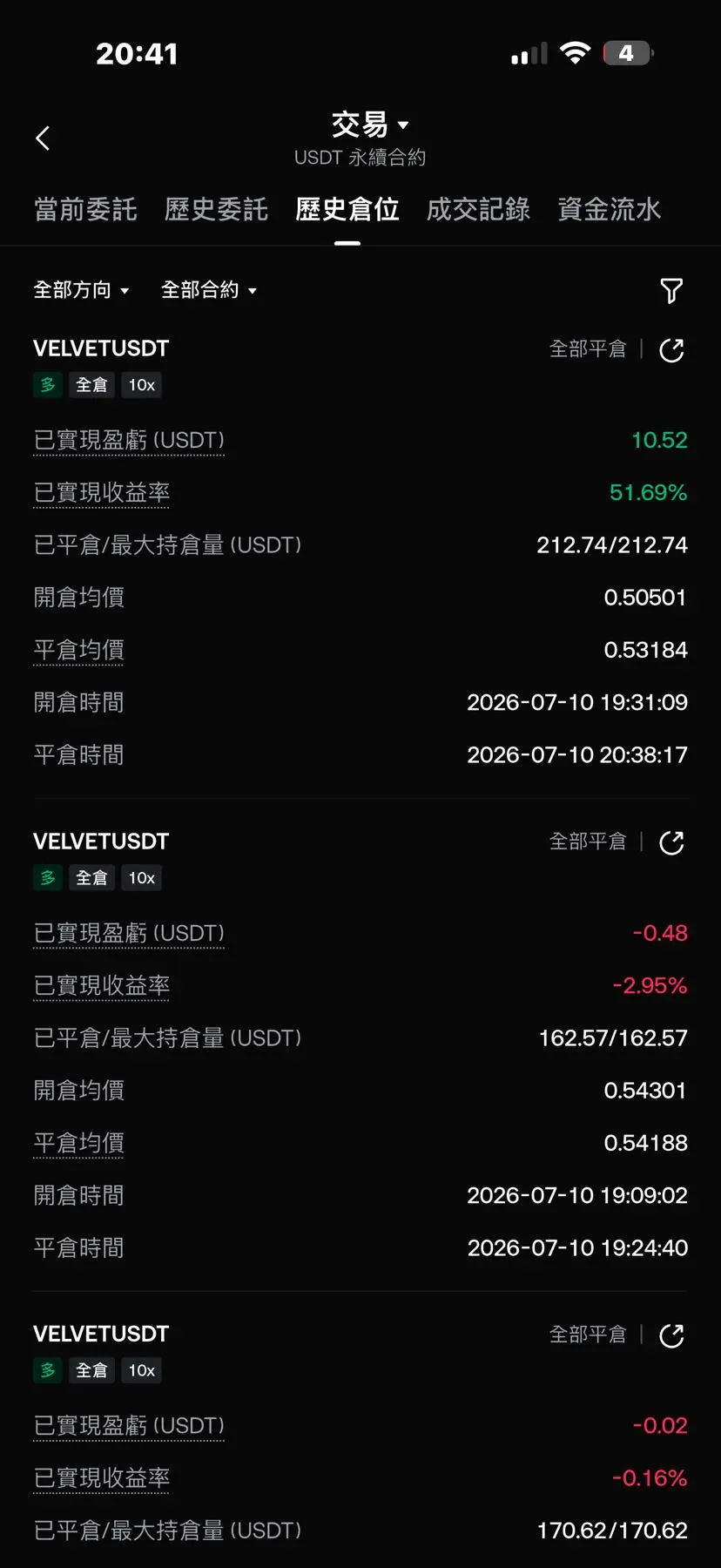The height and width of the screenshot is (1568, 721).
Task: Tap 平倉均價 label beside 0.54188
Action: (78, 1143)
